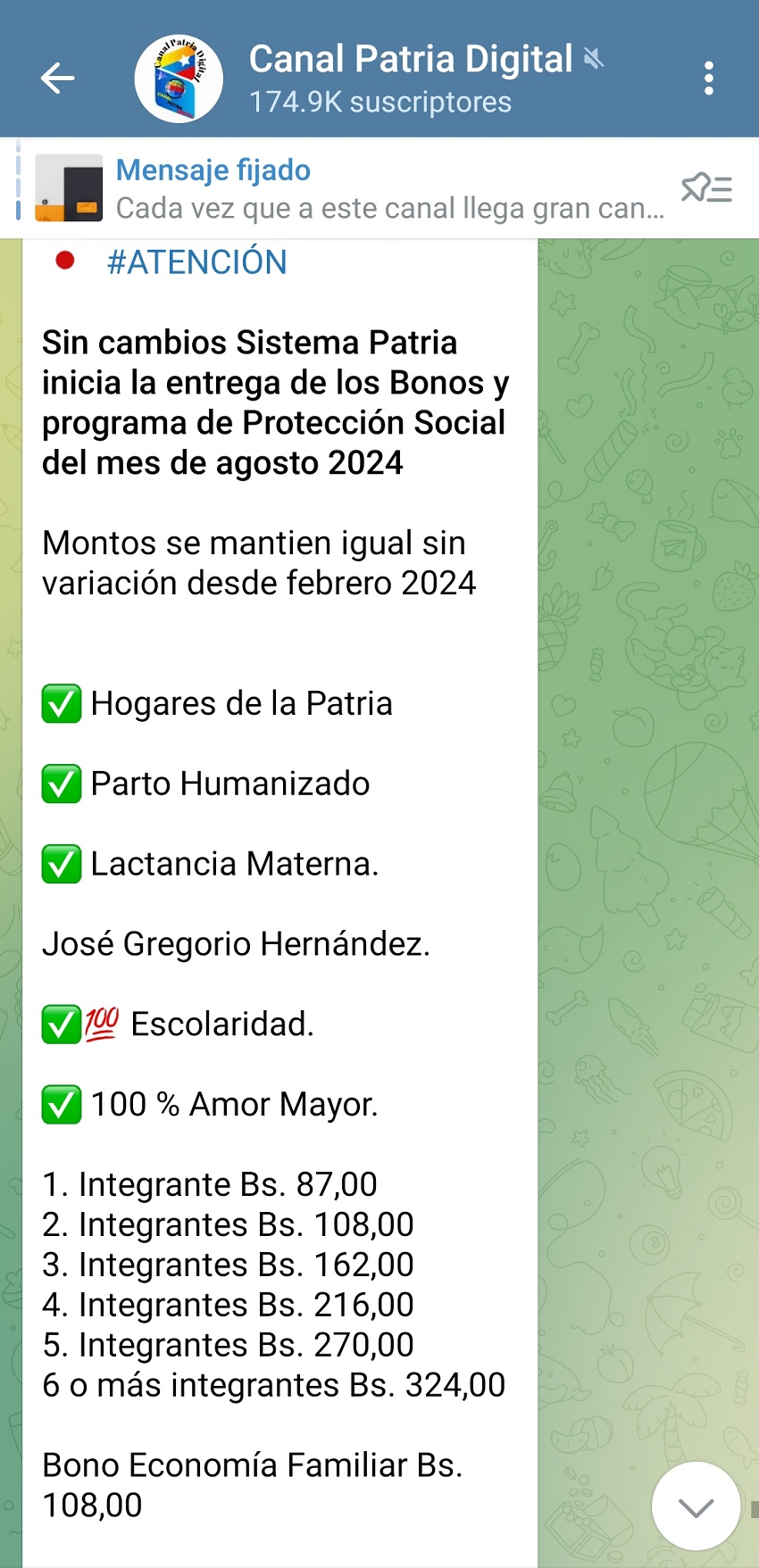Image resolution: width=759 pixels, height=1568 pixels.
Task: Open the channel's overflow menu
Action: (x=708, y=79)
